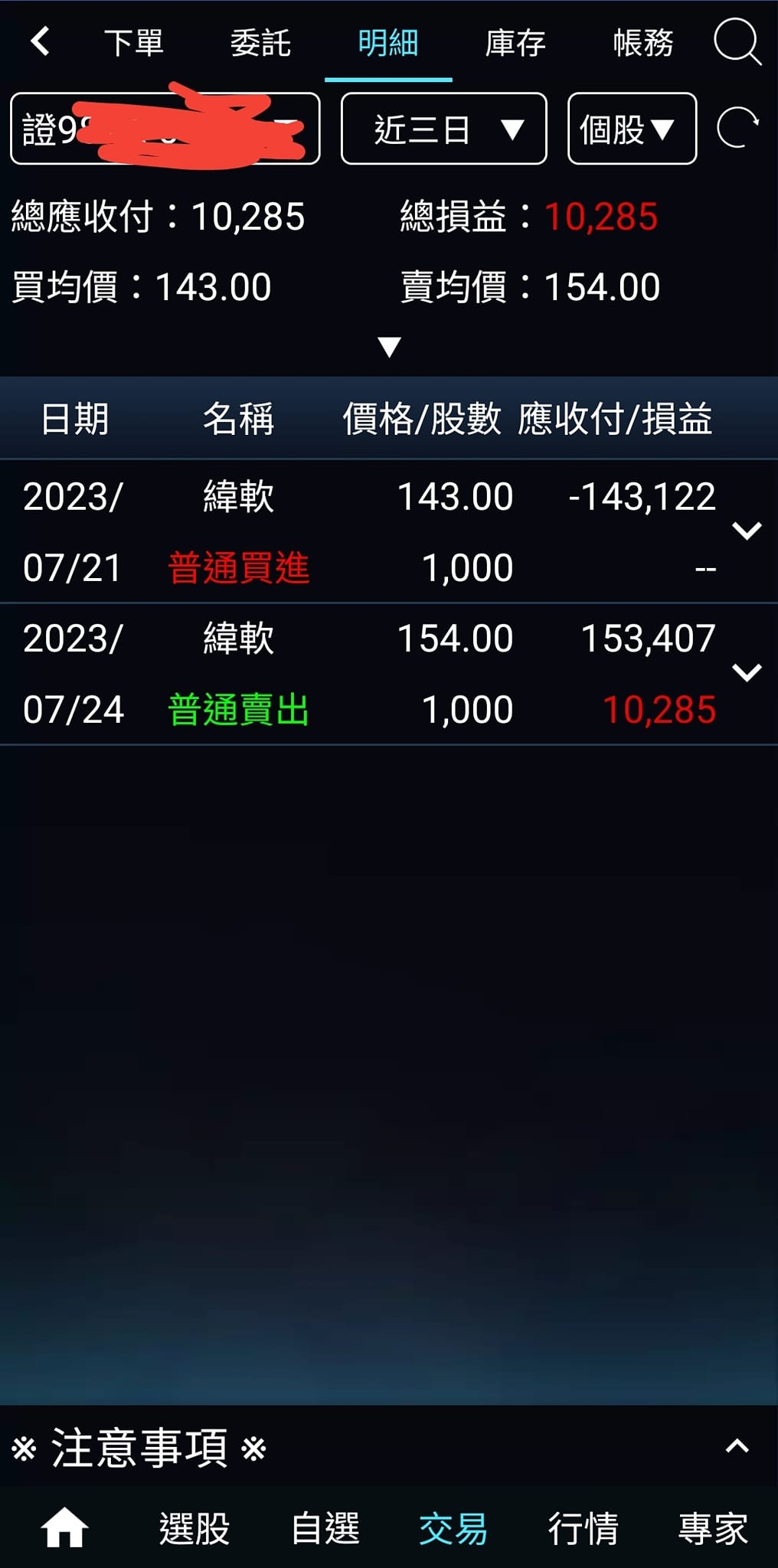Open the 專家 bottom tab
The width and height of the screenshot is (778, 1568).
pyautogui.click(x=713, y=1529)
